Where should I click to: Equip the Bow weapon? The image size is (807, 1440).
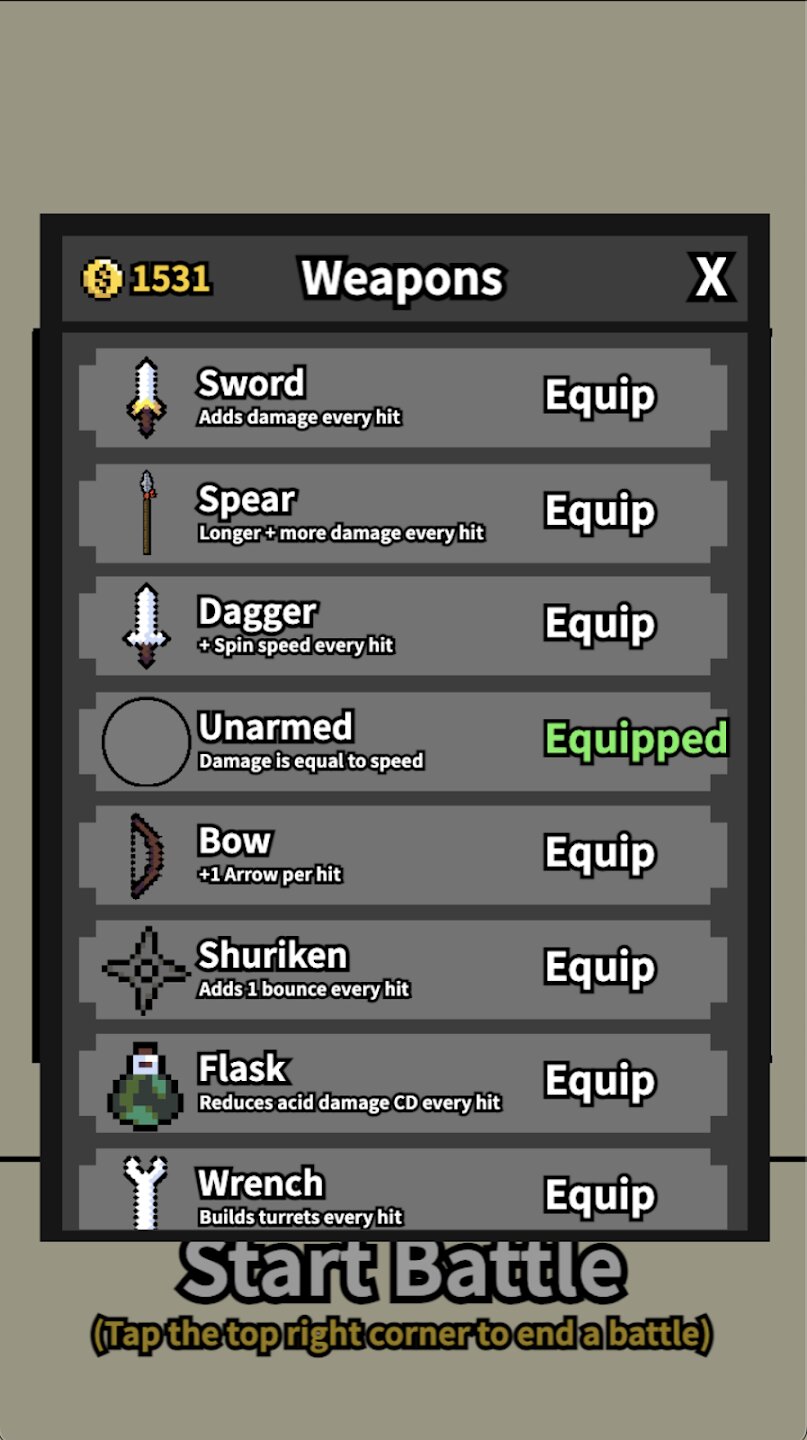tap(599, 853)
